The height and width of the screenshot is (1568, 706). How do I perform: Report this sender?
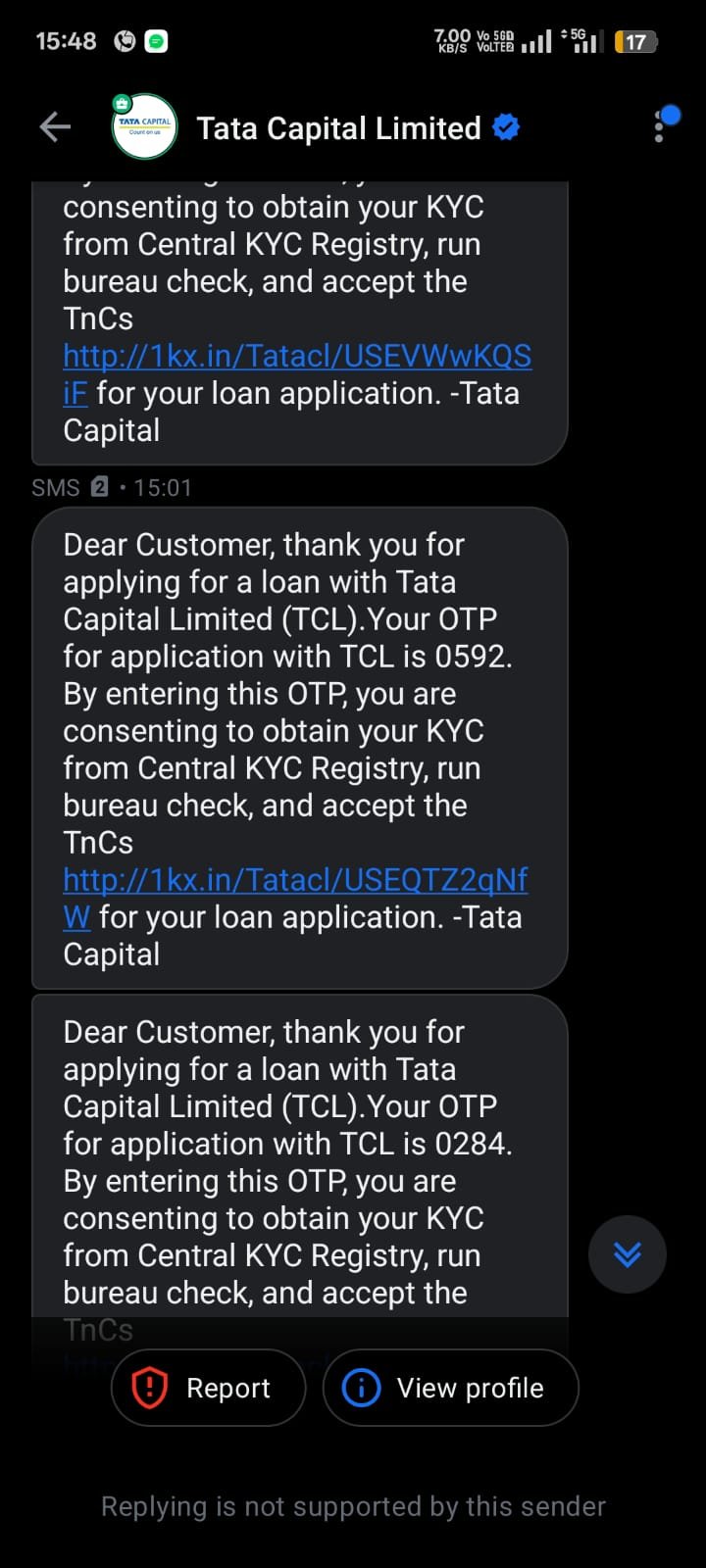click(208, 1388)
